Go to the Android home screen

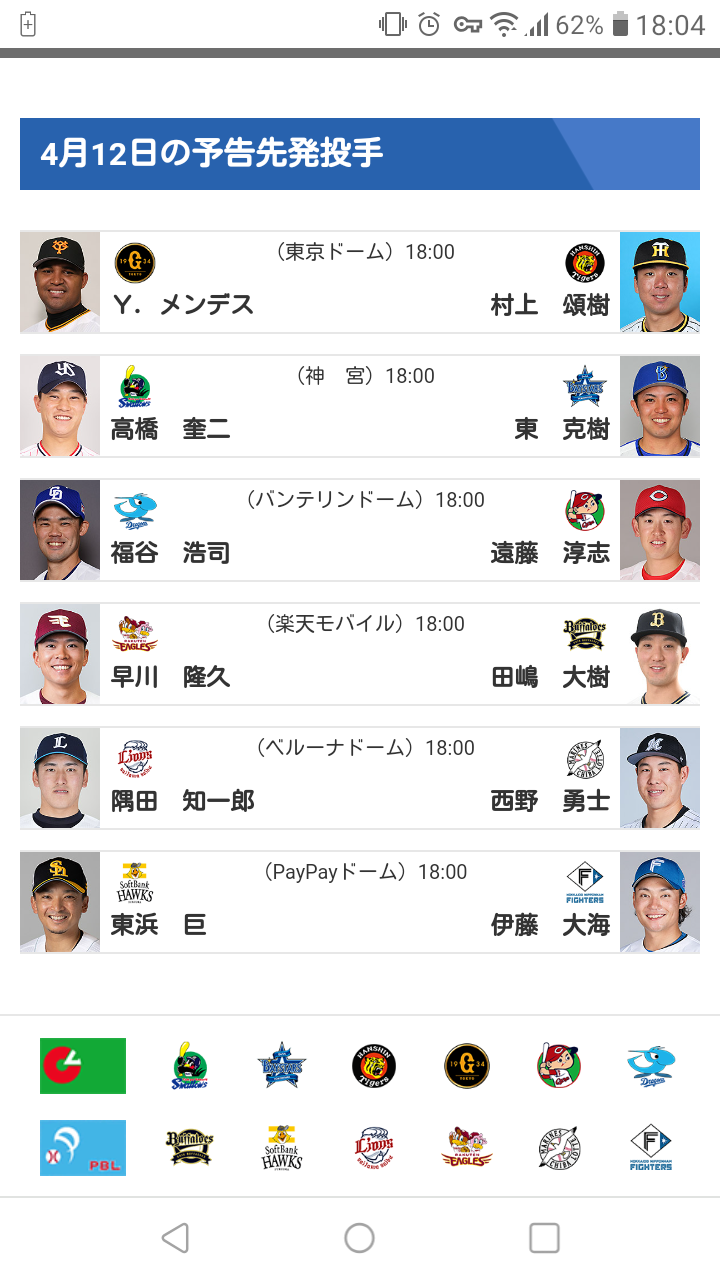(360, 1238)
